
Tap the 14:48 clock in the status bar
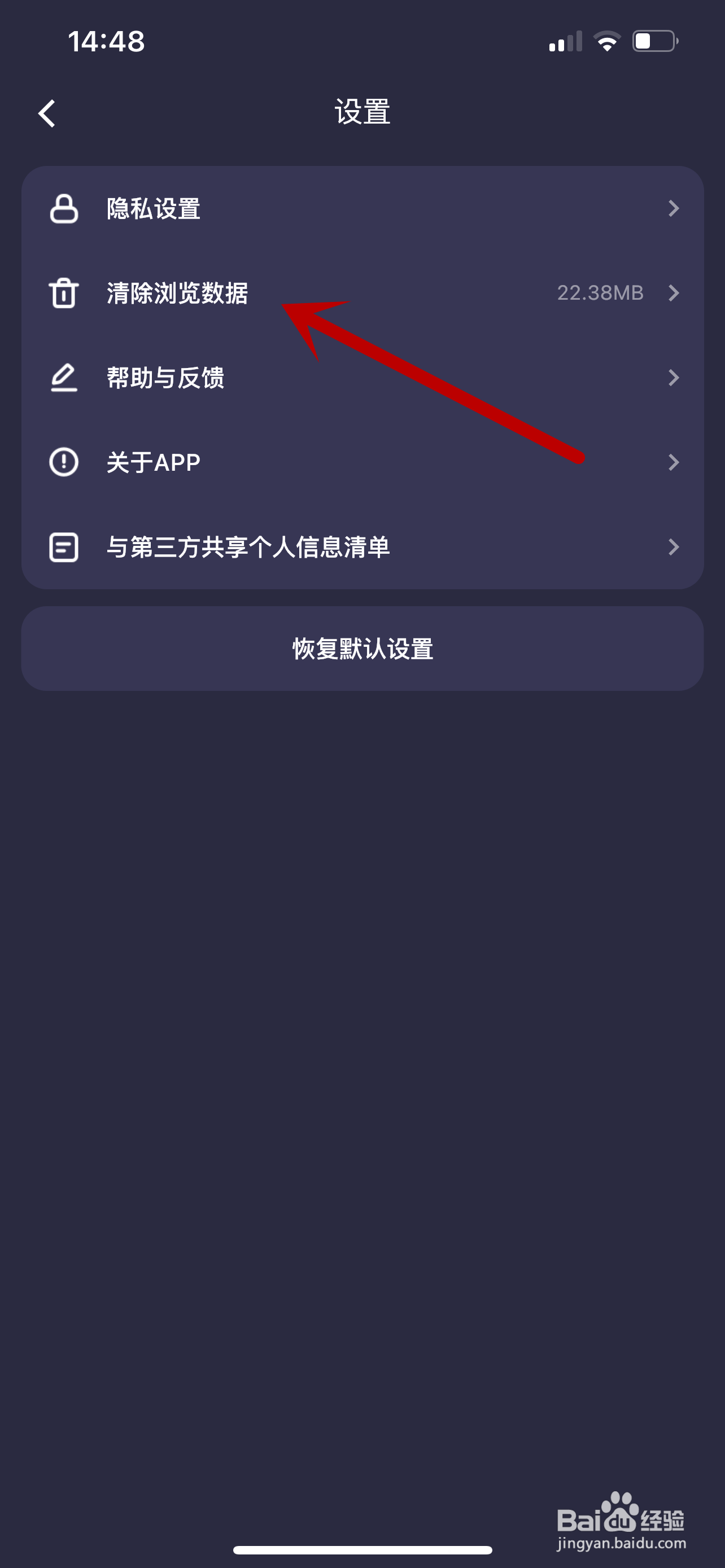coord(106,41)
